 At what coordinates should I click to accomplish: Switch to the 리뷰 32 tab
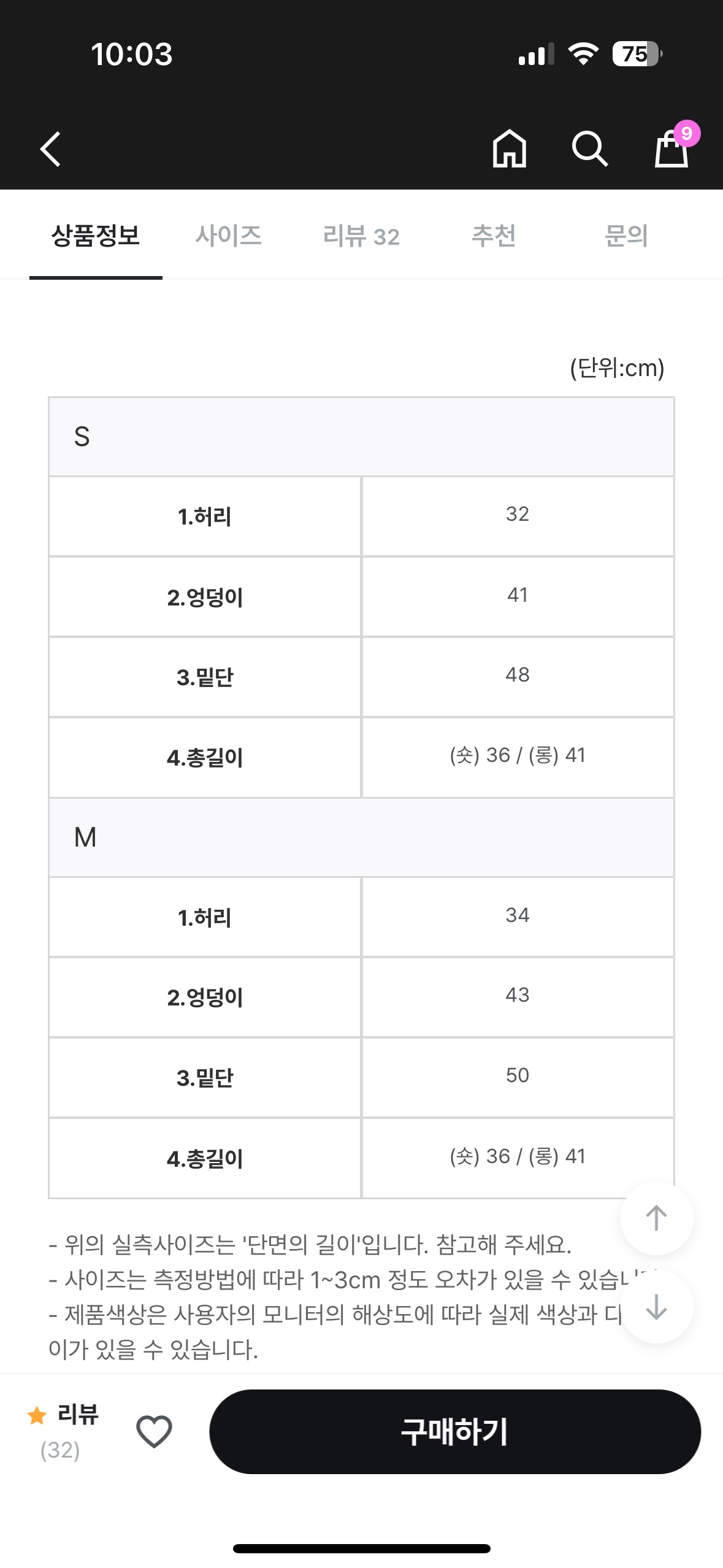coord(361,236)
